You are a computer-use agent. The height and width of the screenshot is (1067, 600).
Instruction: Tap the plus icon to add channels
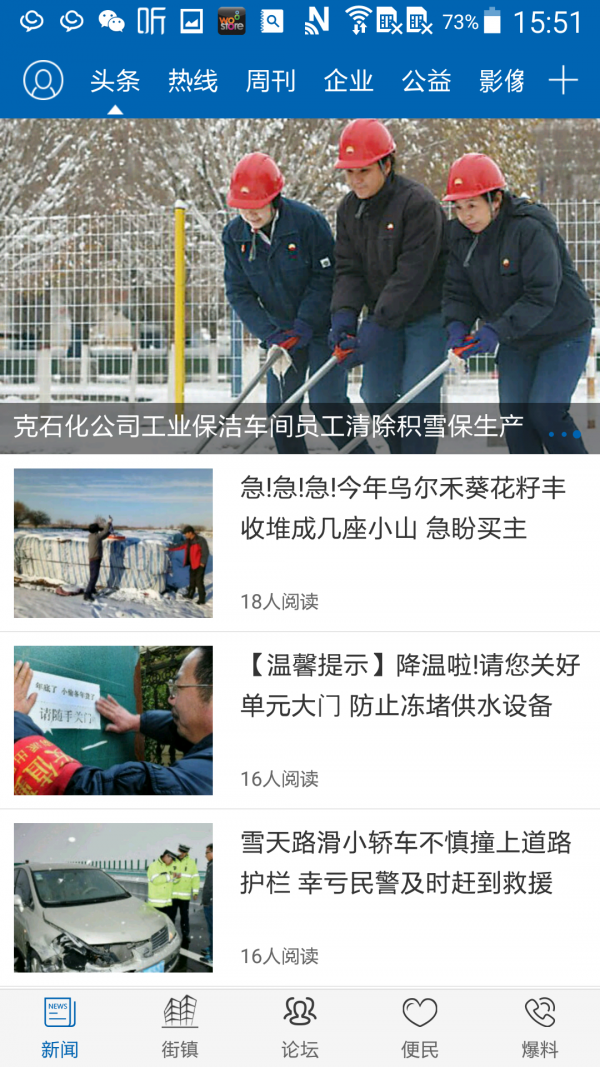point(563,81)
